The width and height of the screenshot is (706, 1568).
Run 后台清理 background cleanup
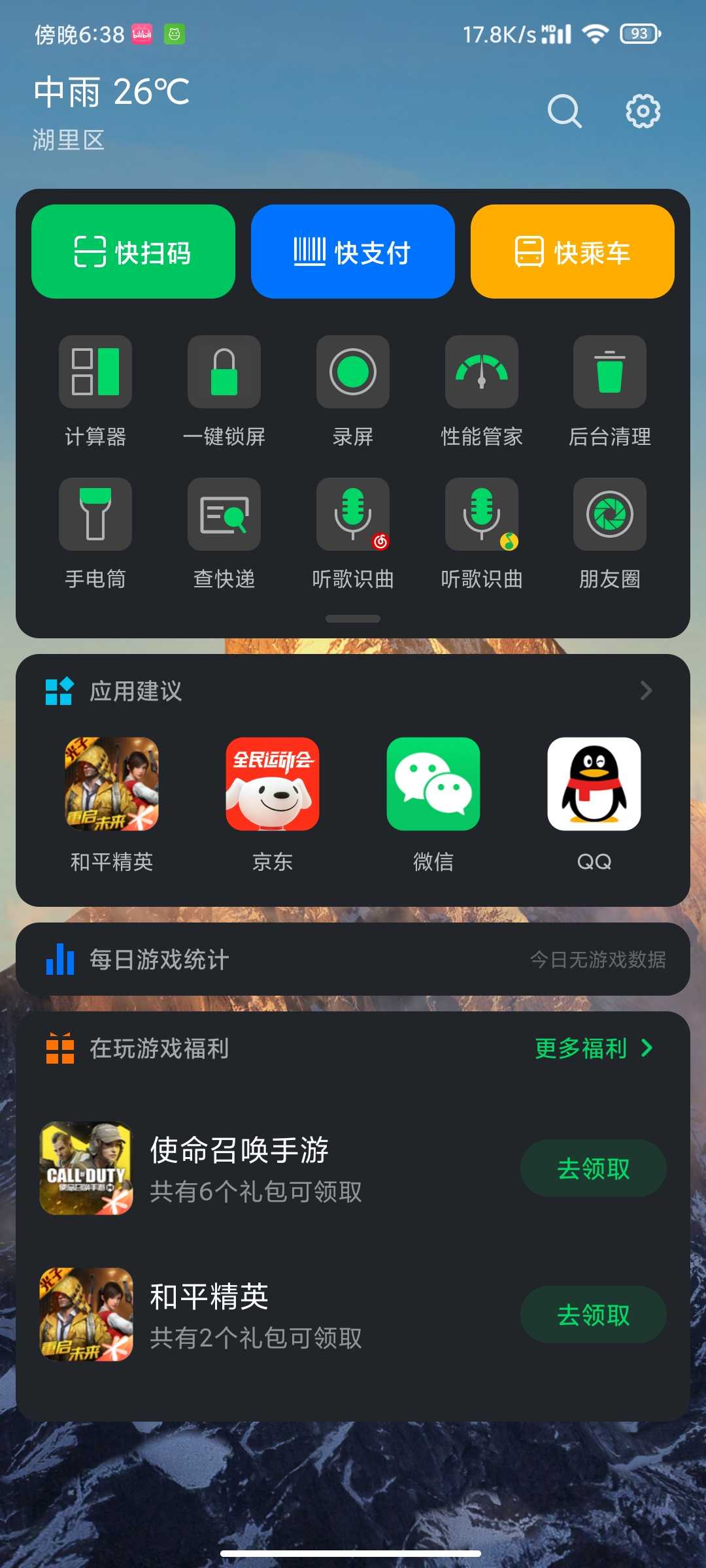click(610, 372)
